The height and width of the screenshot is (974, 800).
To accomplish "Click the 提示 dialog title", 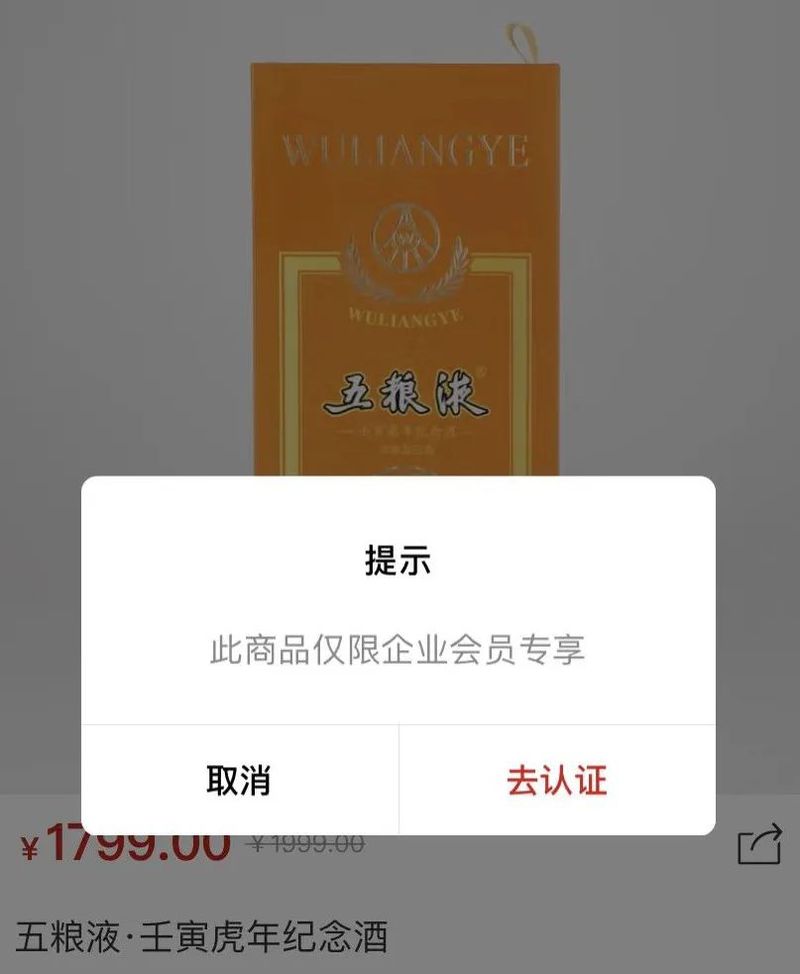I will point(399,560).
